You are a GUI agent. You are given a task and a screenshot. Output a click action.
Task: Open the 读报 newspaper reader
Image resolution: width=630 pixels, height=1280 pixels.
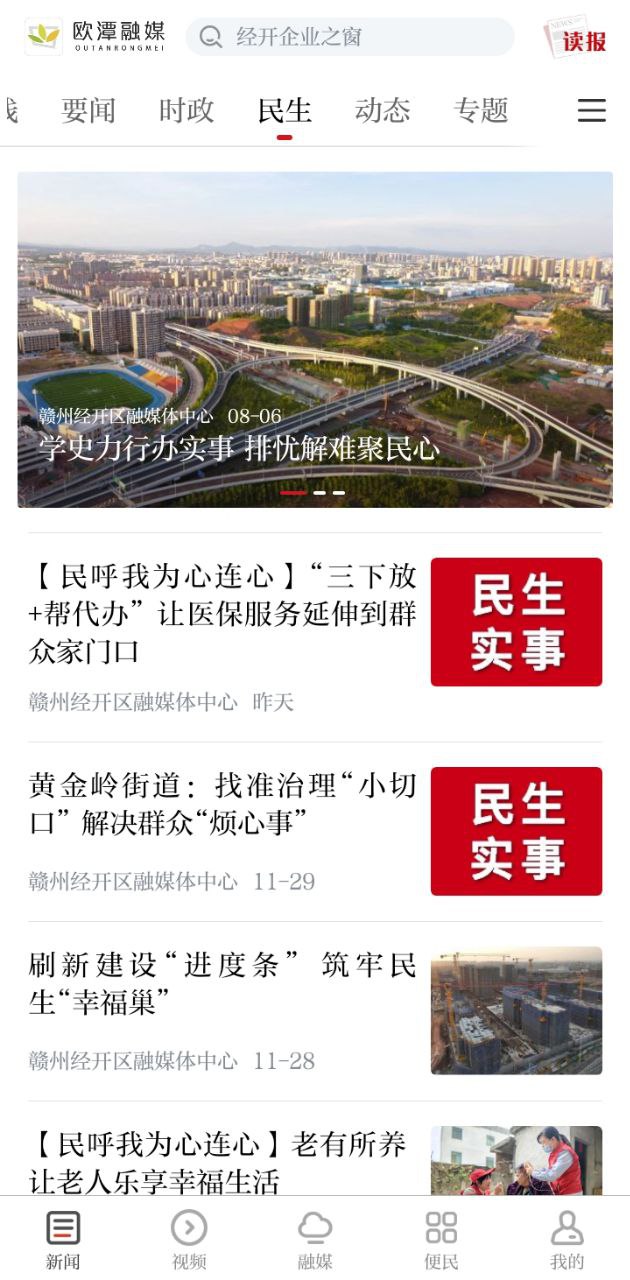pyautogui.click(x=576, y=38)
